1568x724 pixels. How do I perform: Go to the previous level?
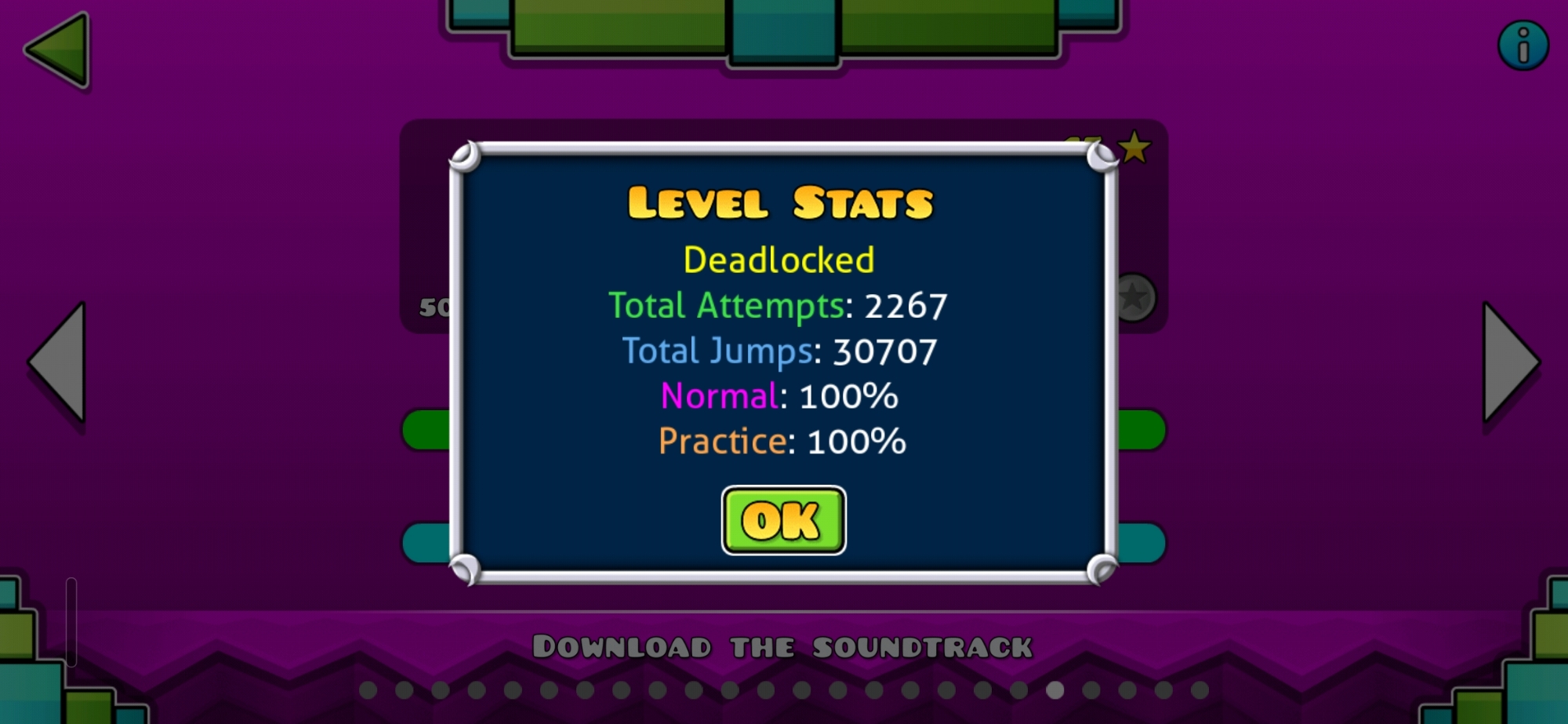(x=59, y=362)
